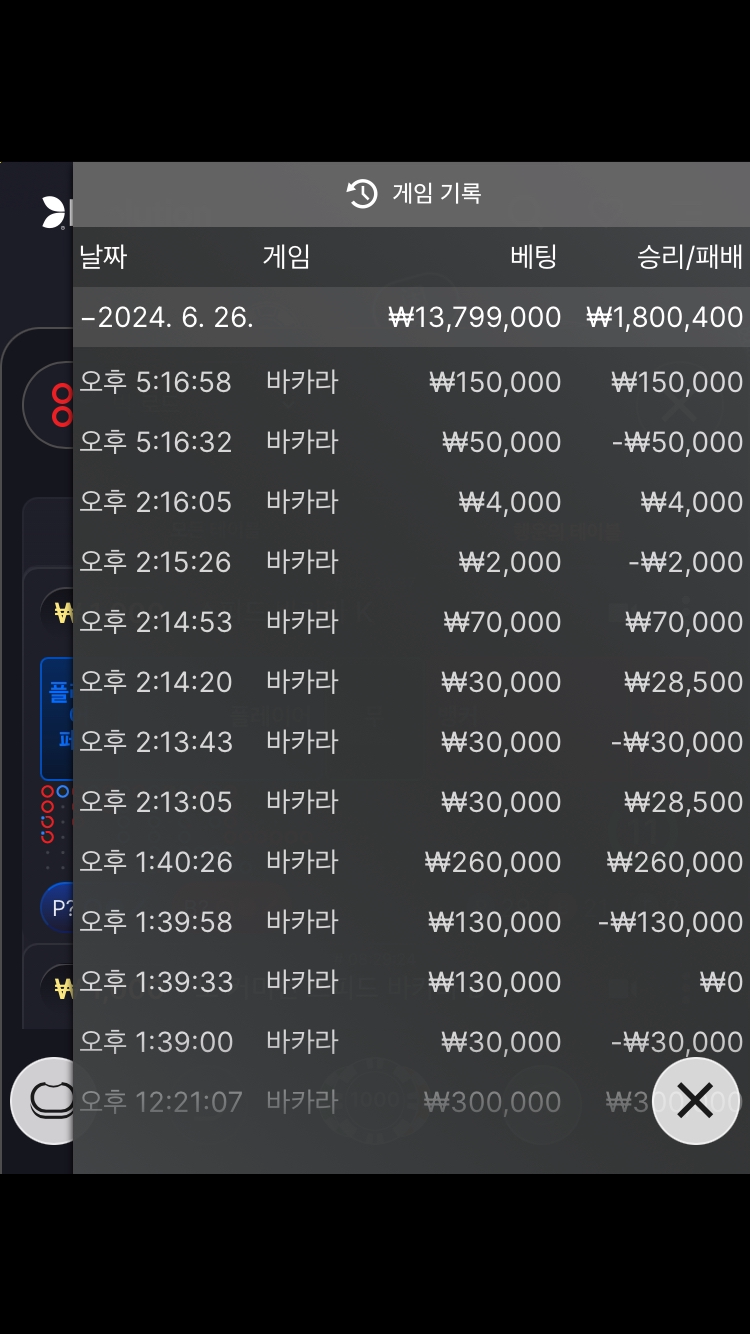750x1334 pixels.
Task: Collapse the 2024. 6. 26. date summary row
Action: 411,317
